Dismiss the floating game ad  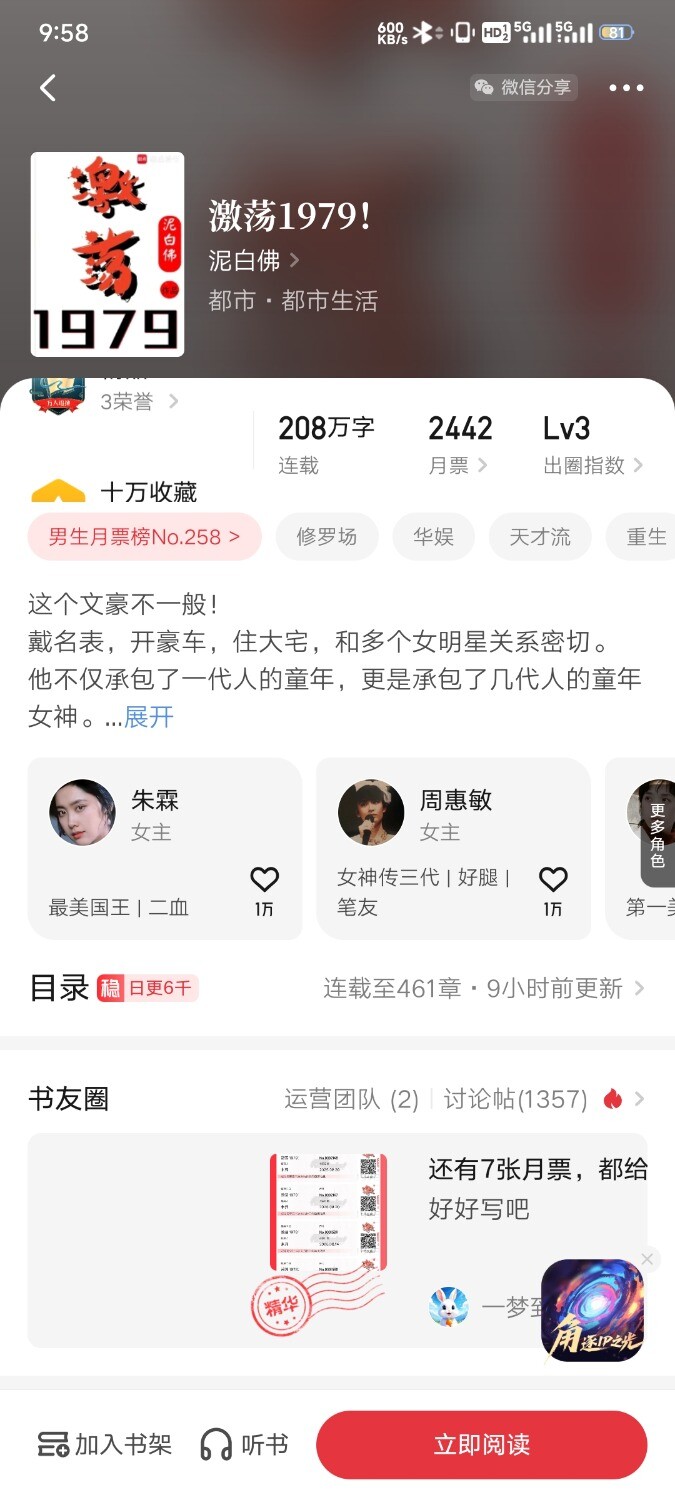coord(647,1259)
